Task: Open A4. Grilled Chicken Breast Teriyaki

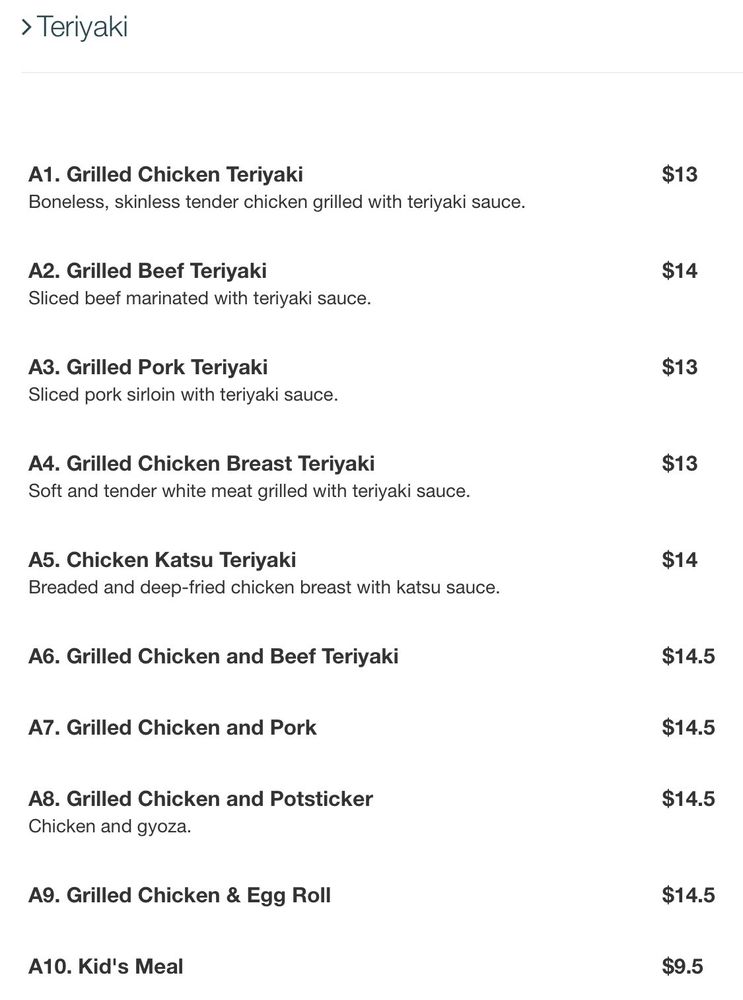Action: pyautogui.click(x=202, y=464)
